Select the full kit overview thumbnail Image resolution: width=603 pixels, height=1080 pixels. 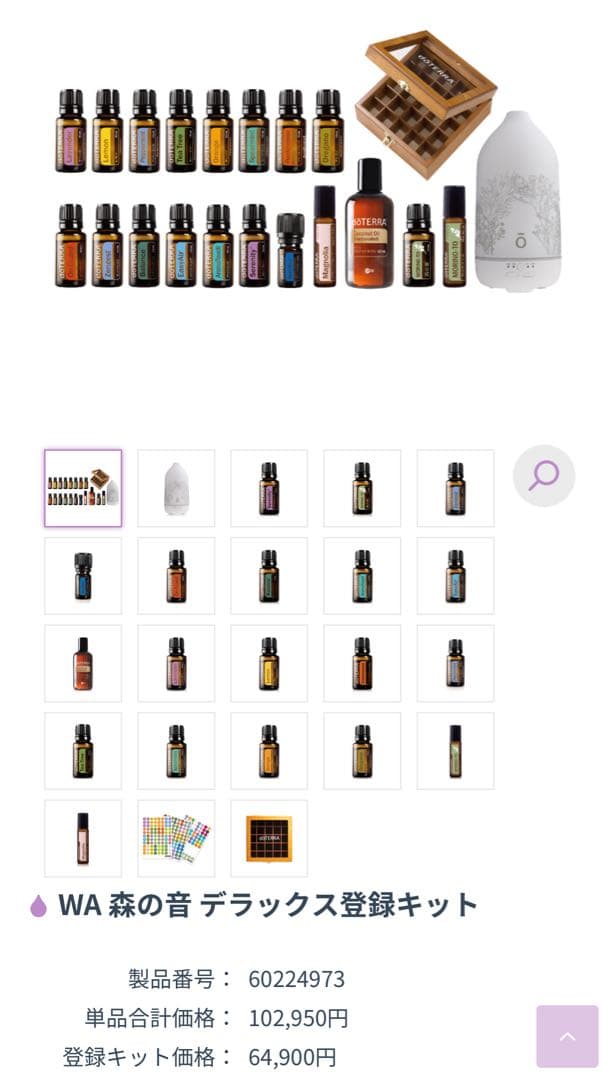click(83, 488)
